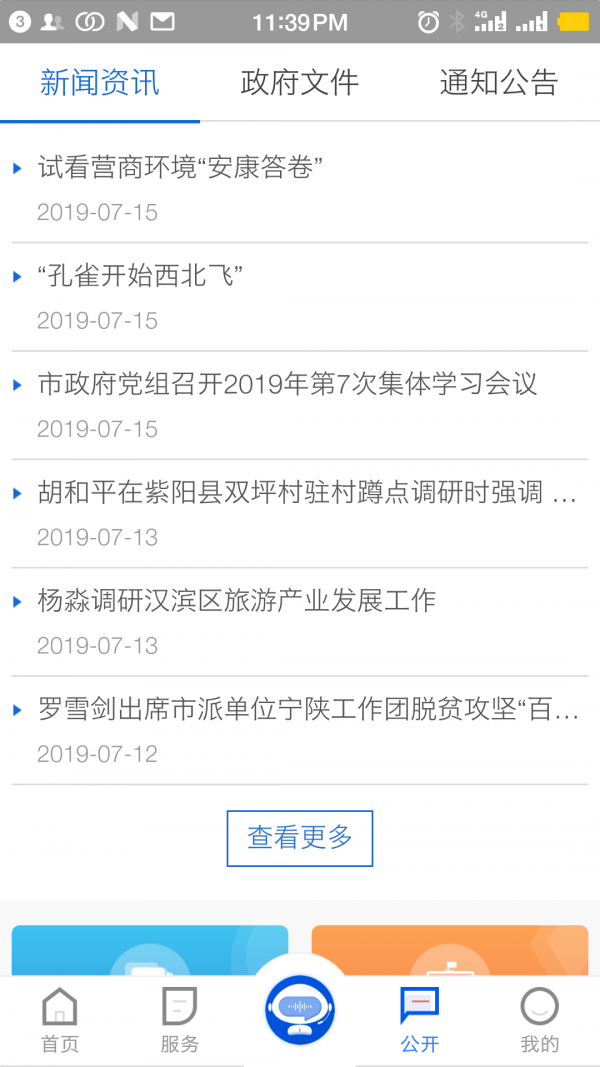Screen dimensions: 600x1067
Task: View 杨淼调研汉滨区旅游产业发展工作 article
Action: coord(236,601)
